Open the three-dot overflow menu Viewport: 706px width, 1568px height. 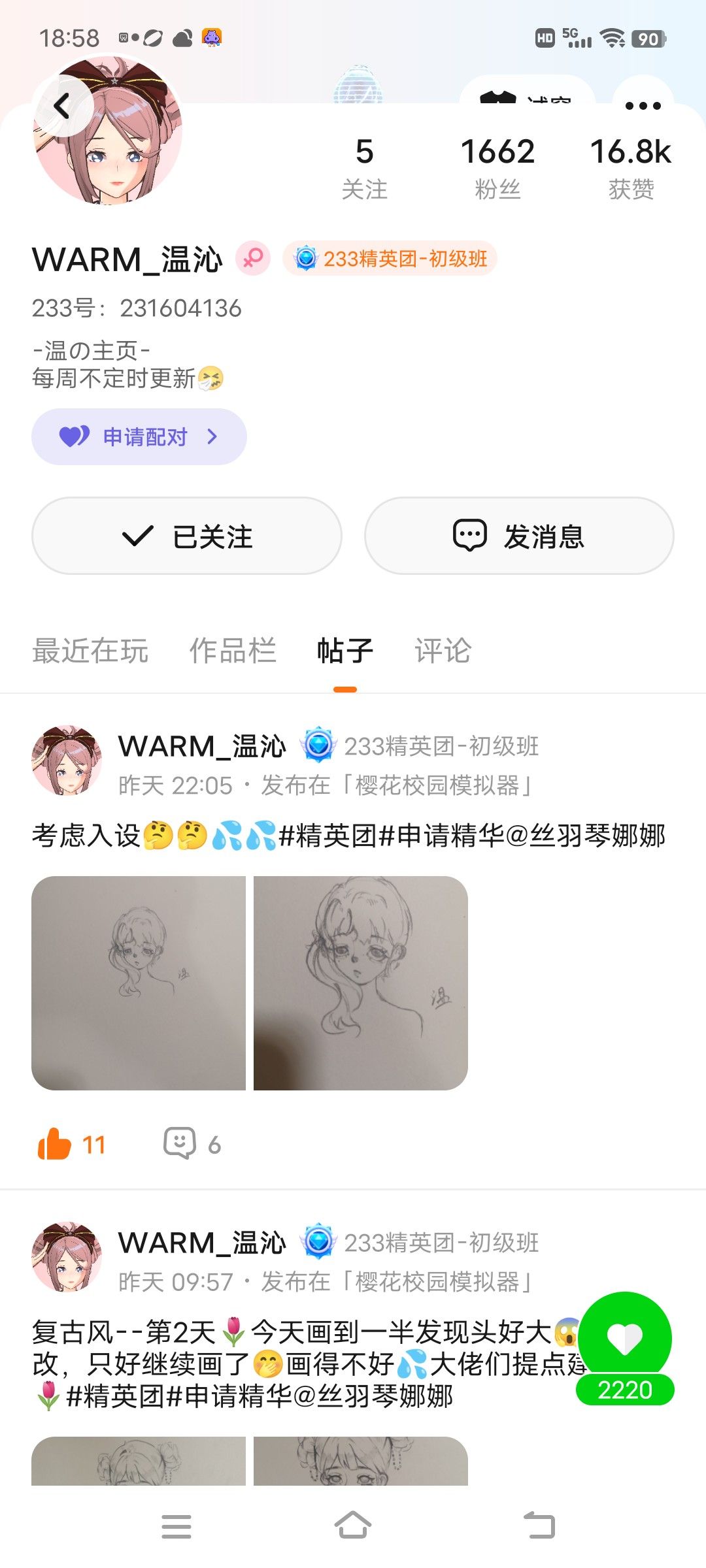point(643,105)
